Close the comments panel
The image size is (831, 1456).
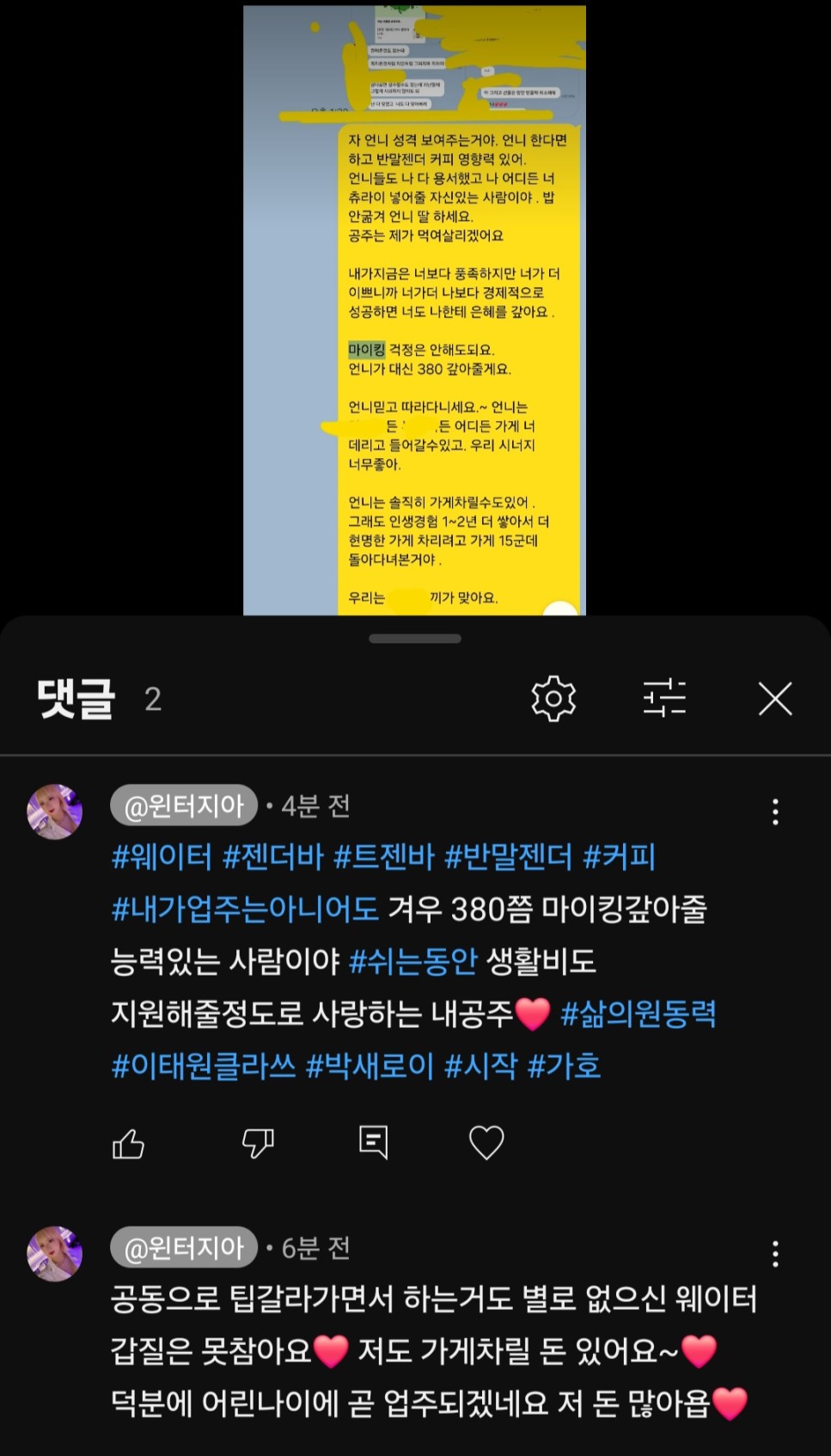coord(774,699)
